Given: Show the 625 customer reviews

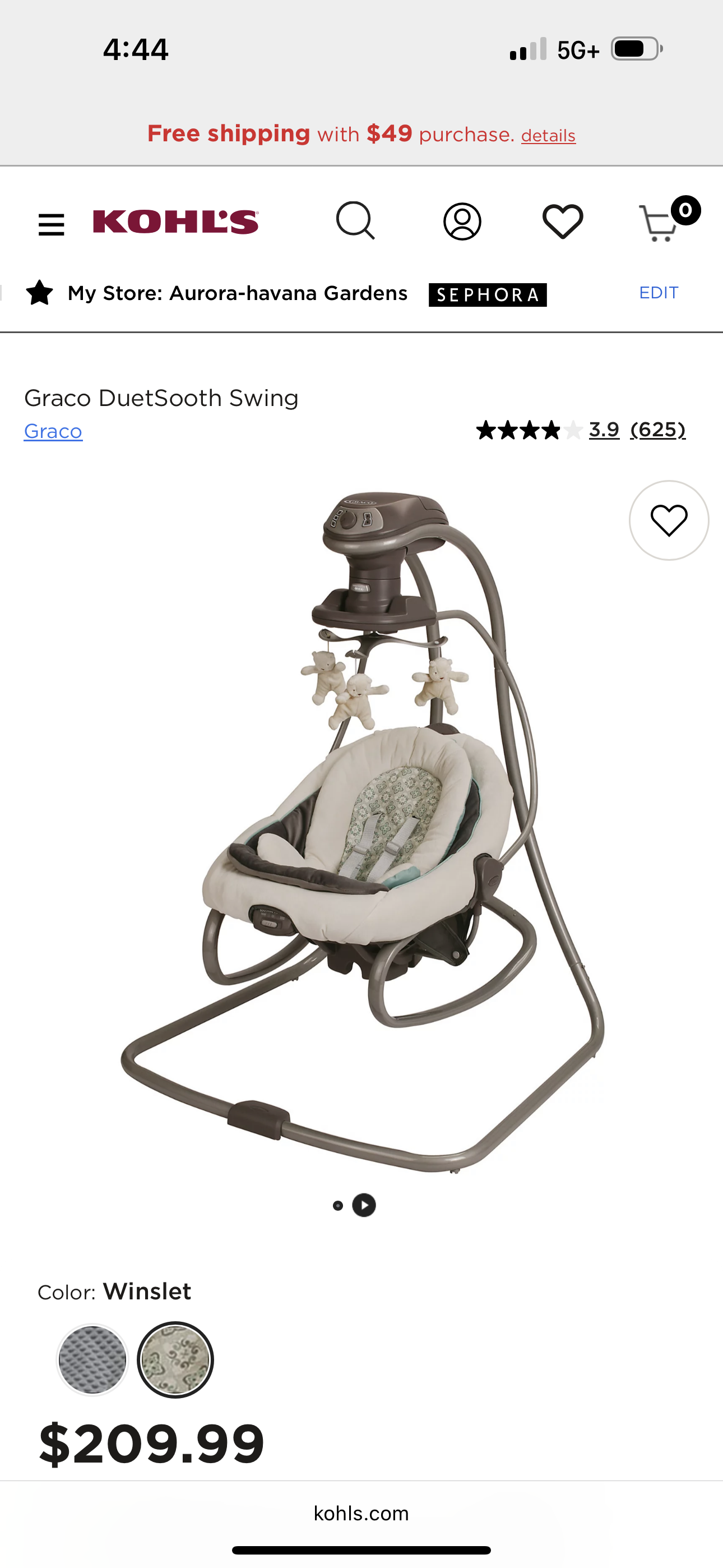Looking at the screenshot, I should [659, 429].
